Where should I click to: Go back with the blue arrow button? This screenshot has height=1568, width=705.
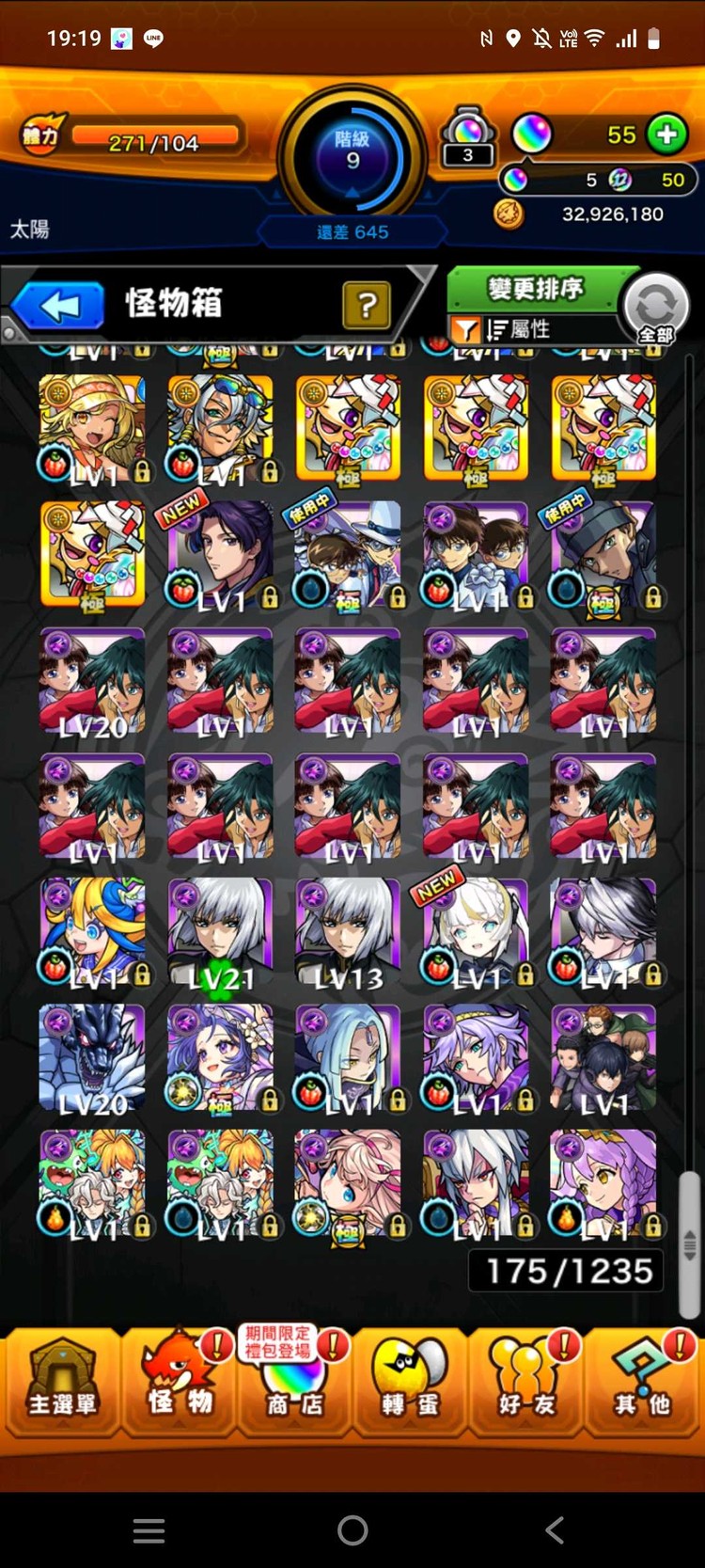point(58,306)
